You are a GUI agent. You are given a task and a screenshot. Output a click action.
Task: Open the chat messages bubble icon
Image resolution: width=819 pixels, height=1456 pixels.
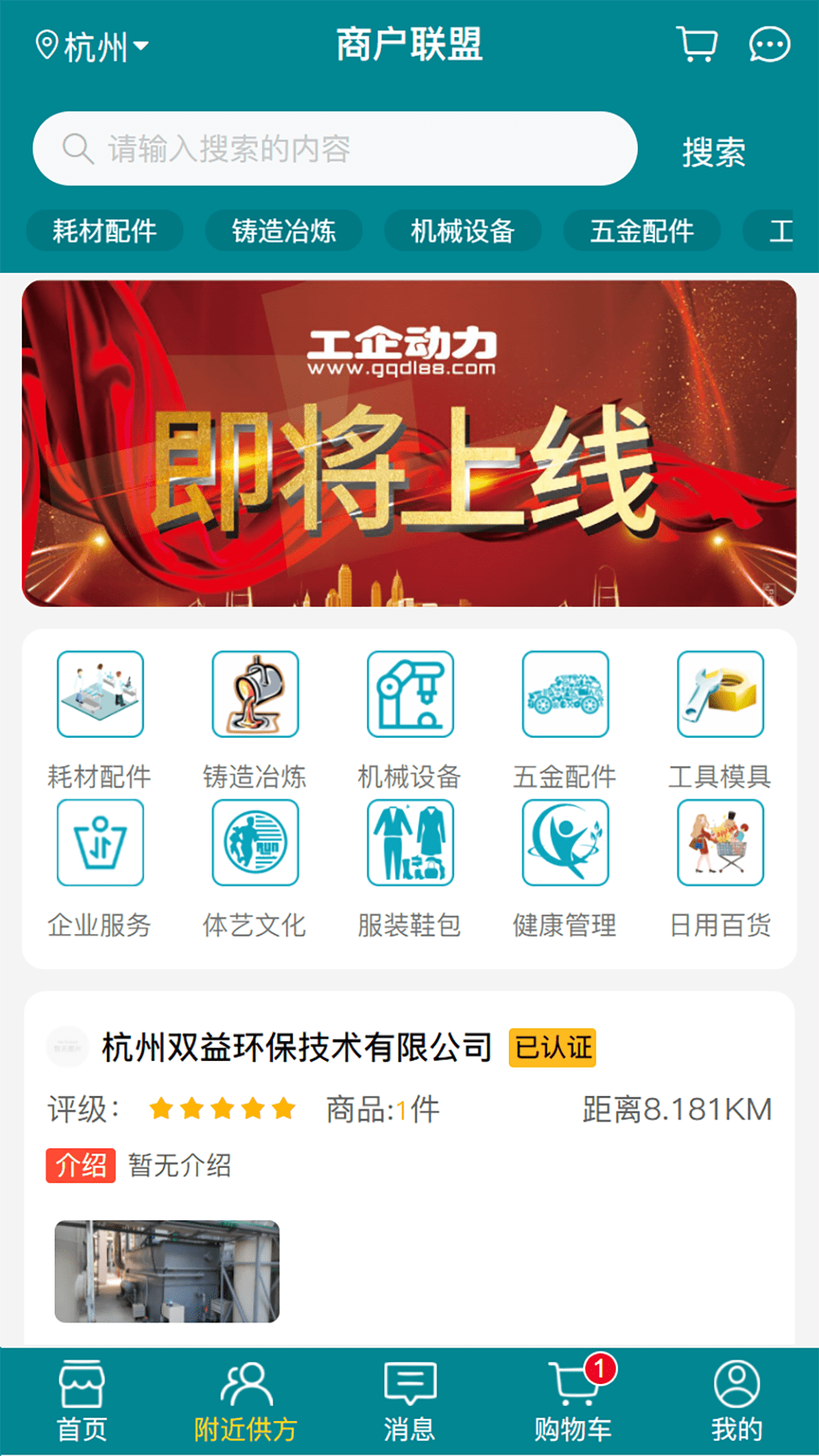[x=769, y=45]
